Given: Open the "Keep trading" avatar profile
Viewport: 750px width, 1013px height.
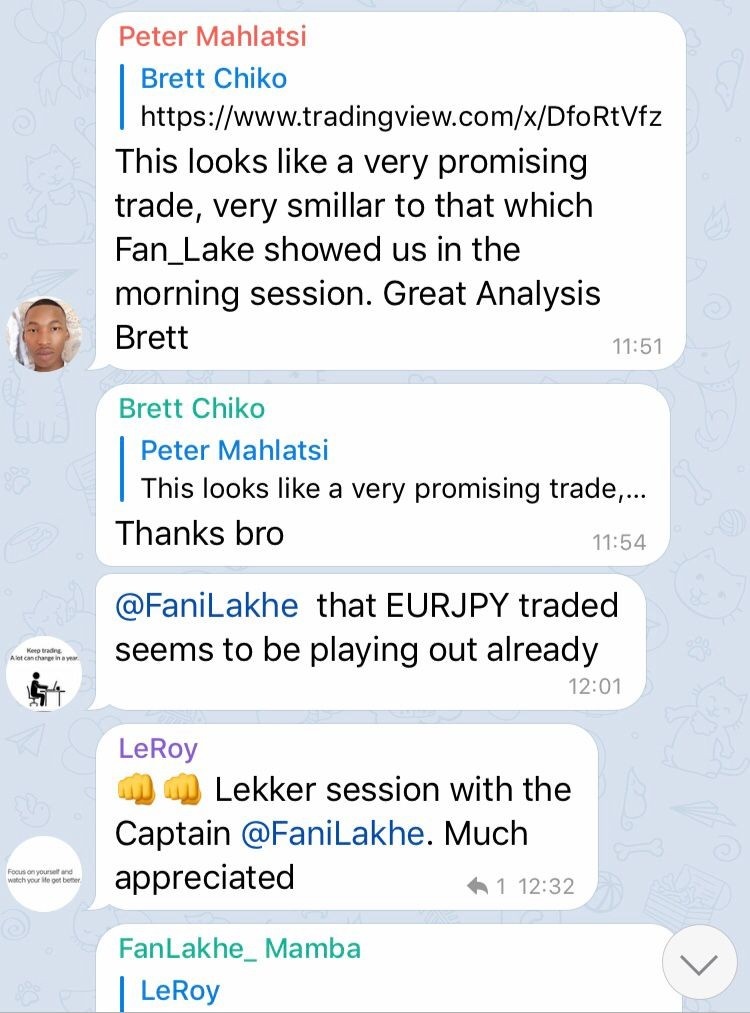Looking at the screenshot, I should tap(43, 676).
